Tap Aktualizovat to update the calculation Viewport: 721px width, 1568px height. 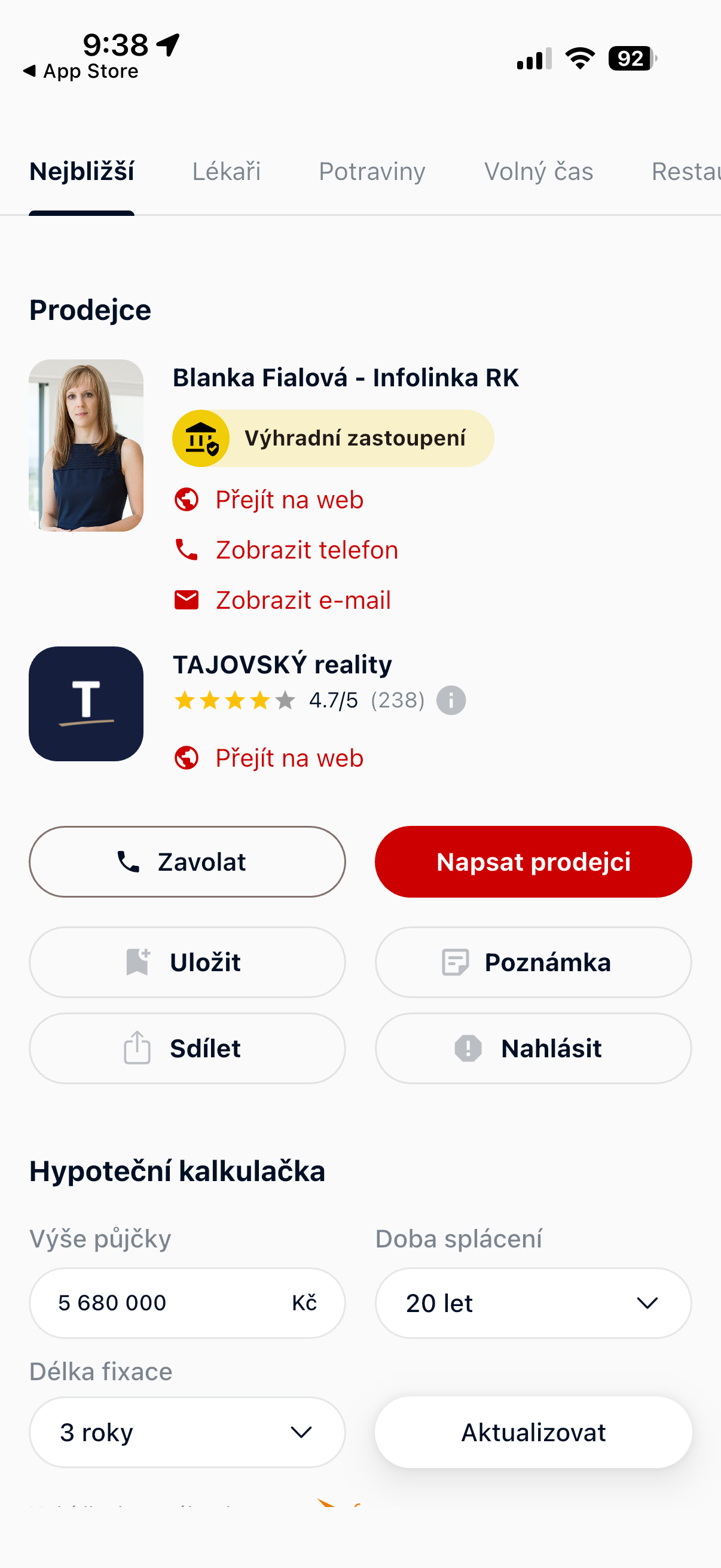click(x=533, y=1432)
